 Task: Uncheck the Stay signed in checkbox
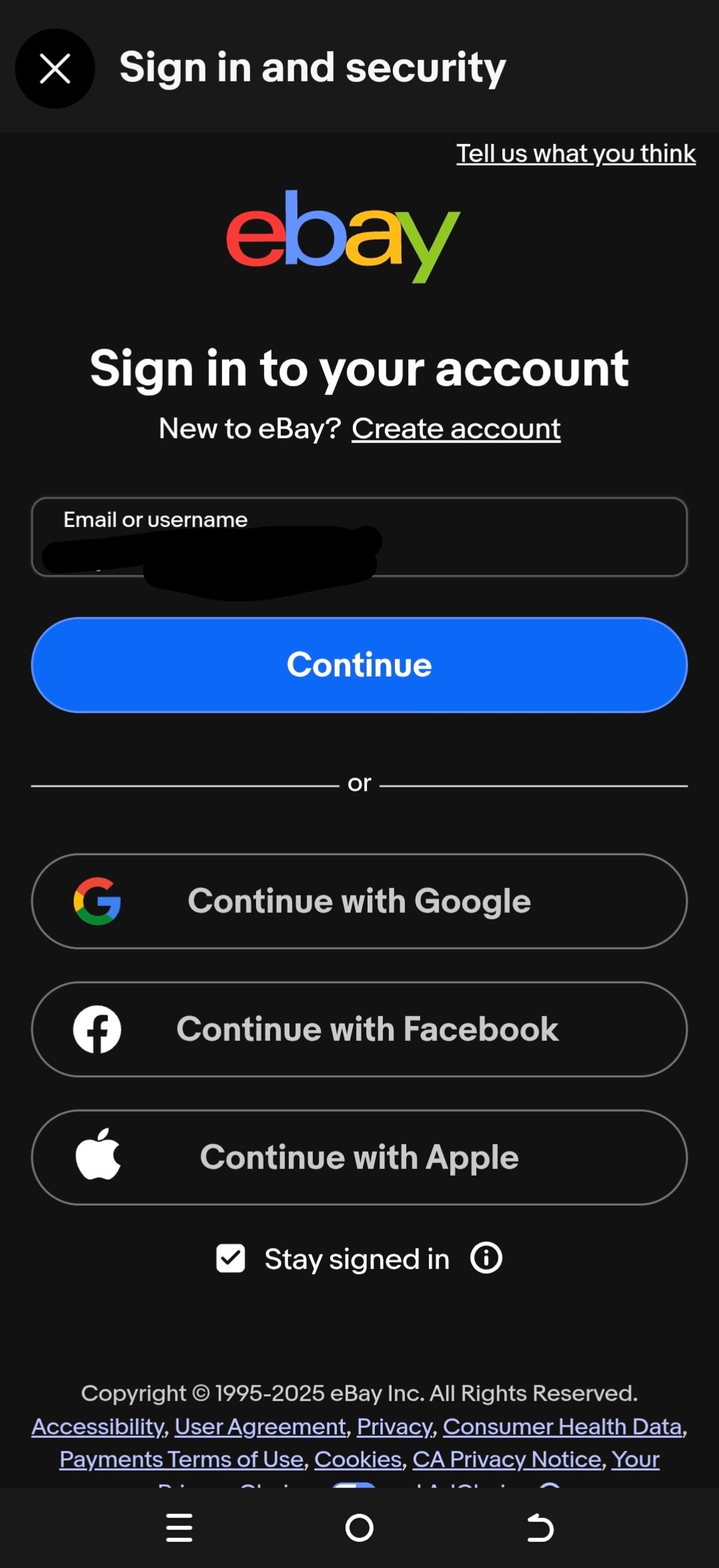click(x=231, y=1258)
